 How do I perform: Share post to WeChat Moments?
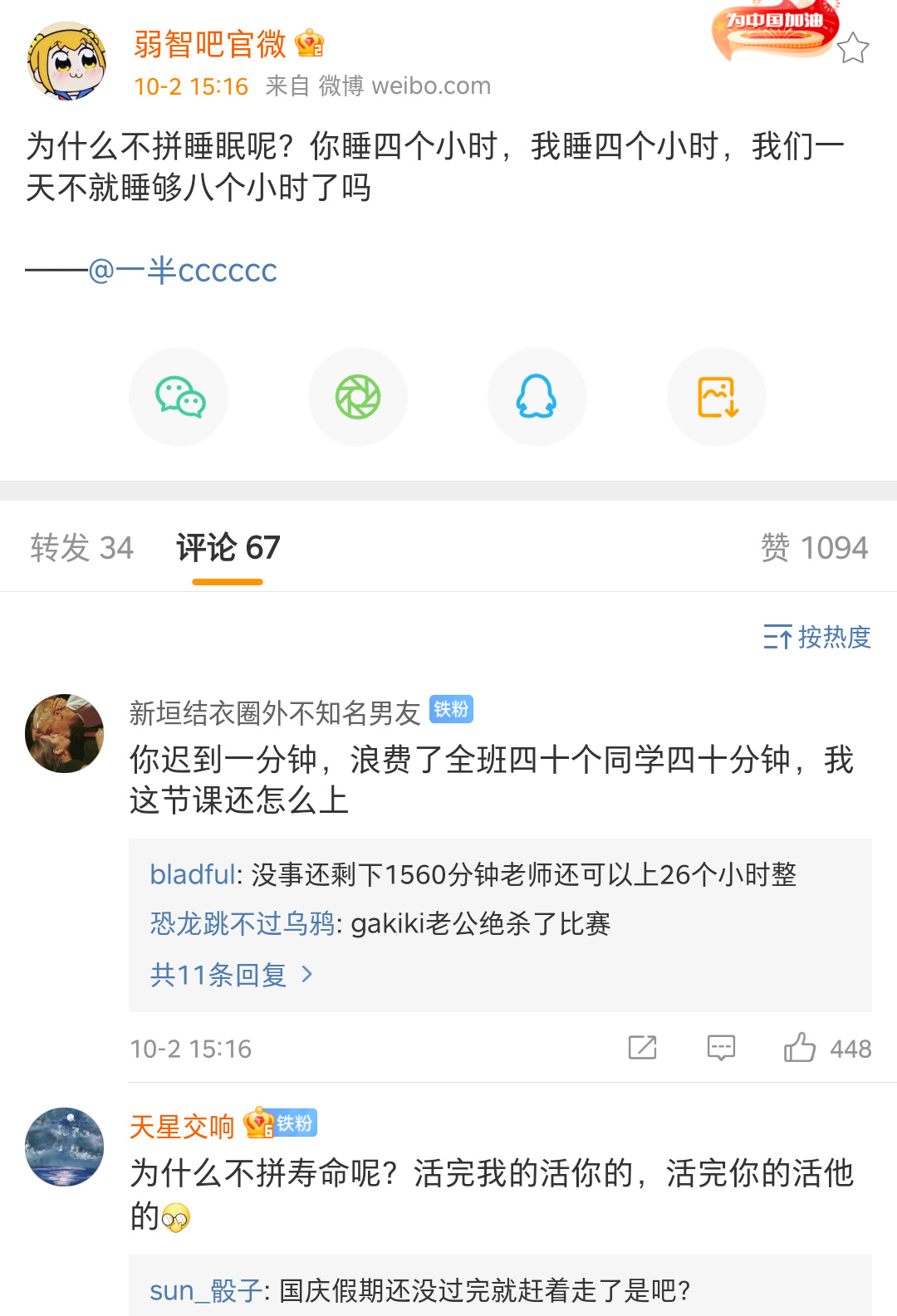point(358,397)
